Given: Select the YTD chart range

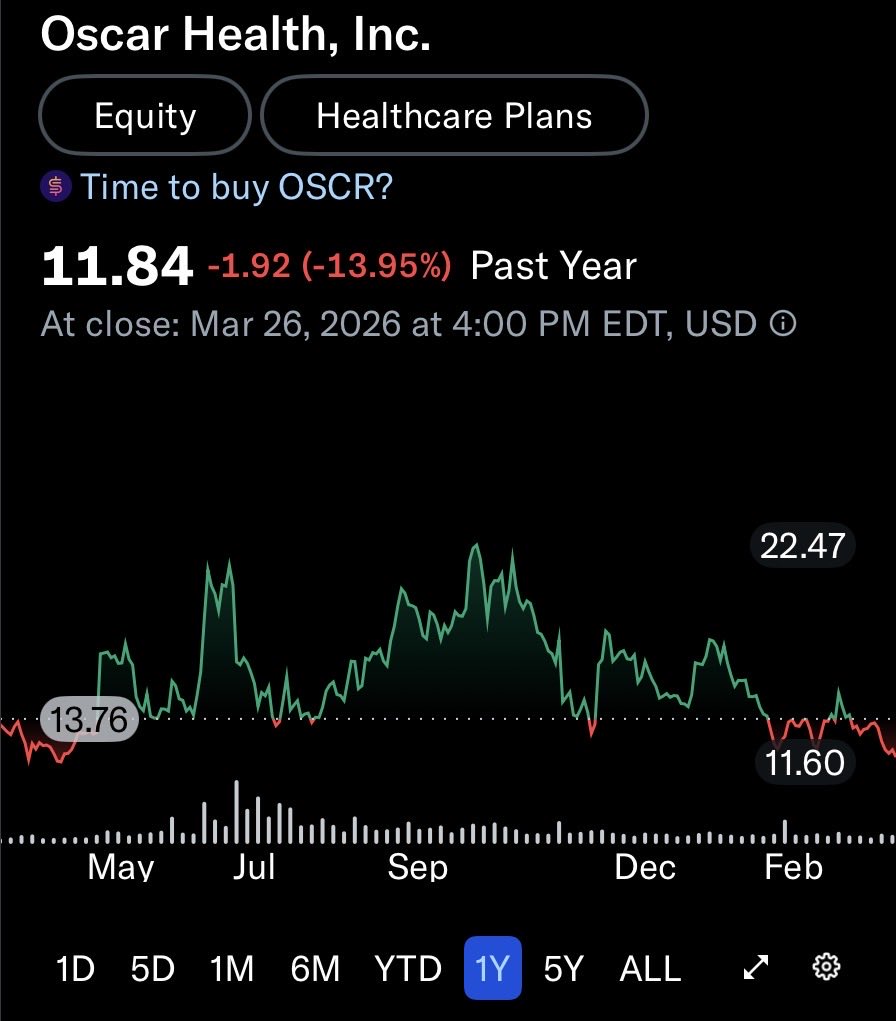Looking at the screenshot, I should coord(407,968).
